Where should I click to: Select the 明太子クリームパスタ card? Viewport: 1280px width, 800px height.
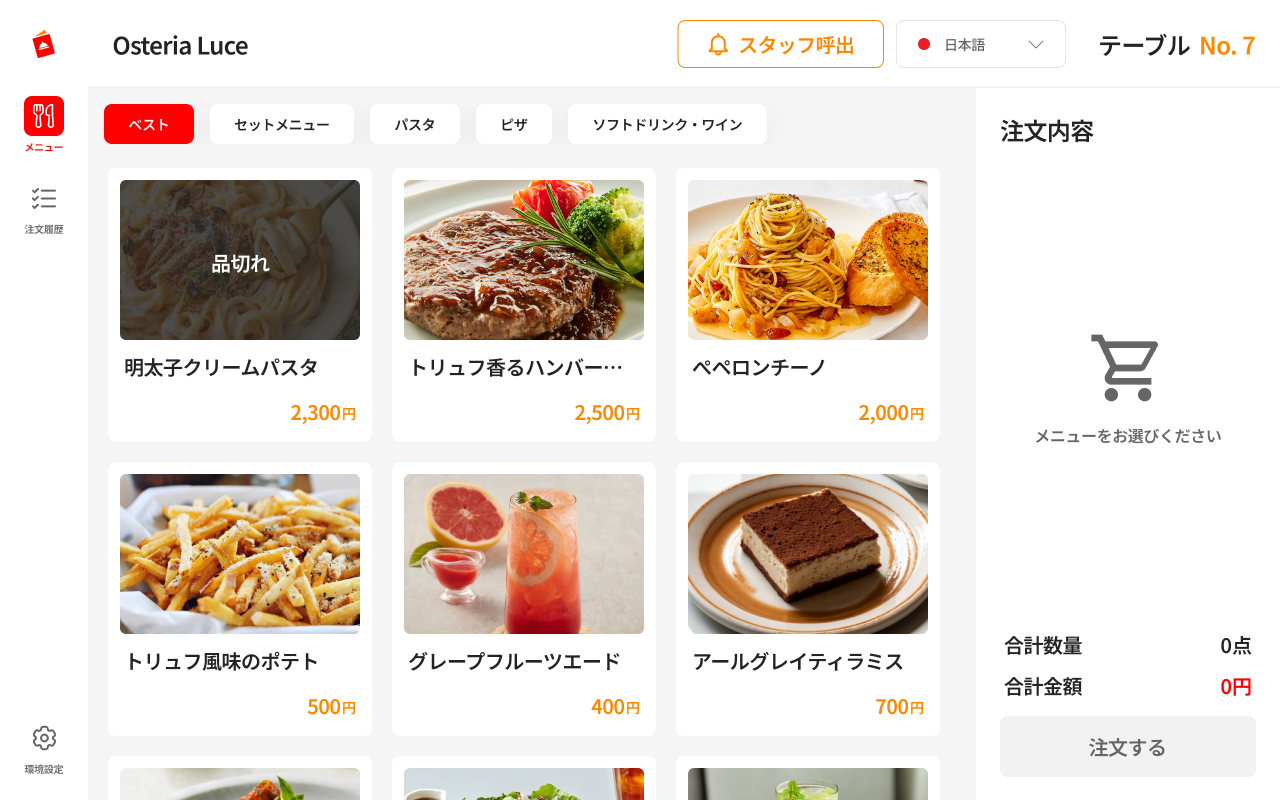(x=240, y=305)
